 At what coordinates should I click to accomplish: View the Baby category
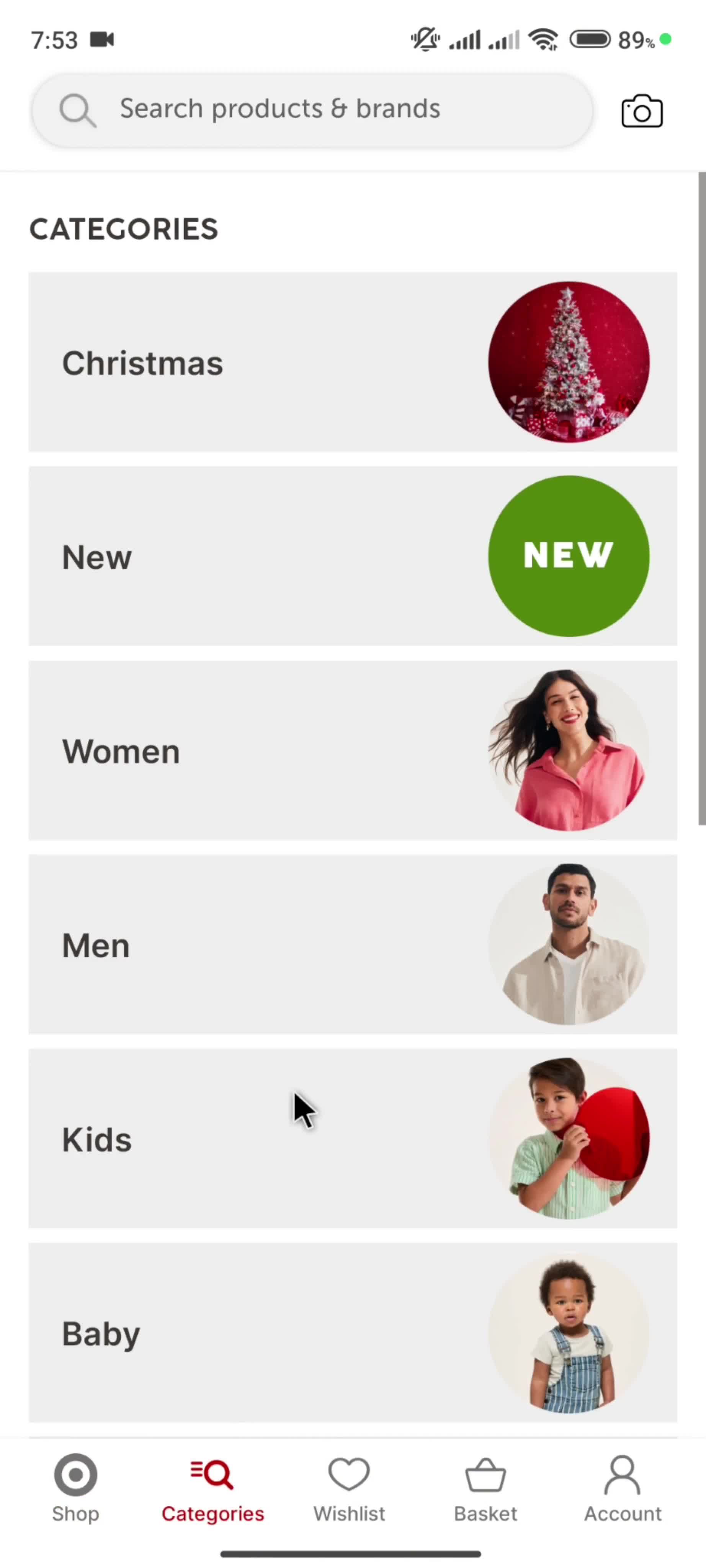click(x=352, y=1333)
